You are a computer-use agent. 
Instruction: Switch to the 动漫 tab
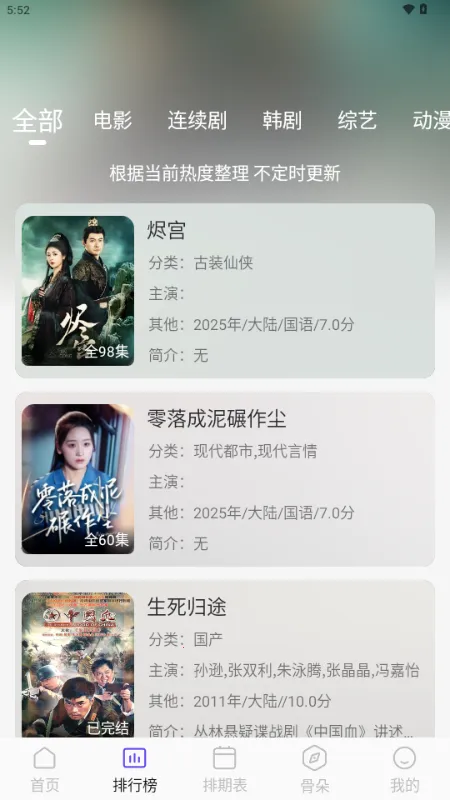coord(431,121)
